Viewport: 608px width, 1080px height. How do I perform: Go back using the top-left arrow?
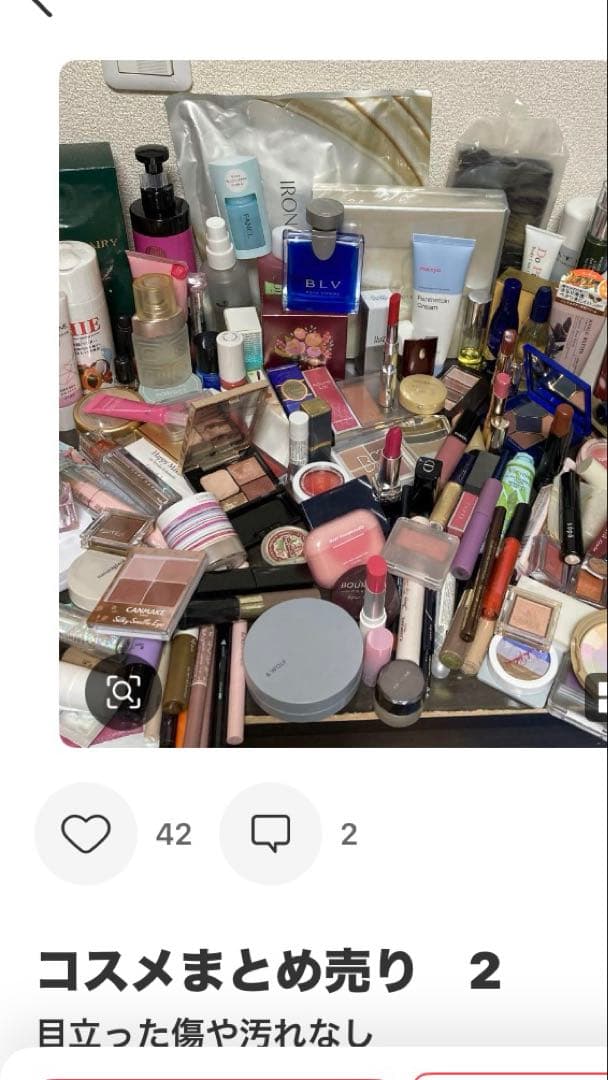tap(38, 6)
